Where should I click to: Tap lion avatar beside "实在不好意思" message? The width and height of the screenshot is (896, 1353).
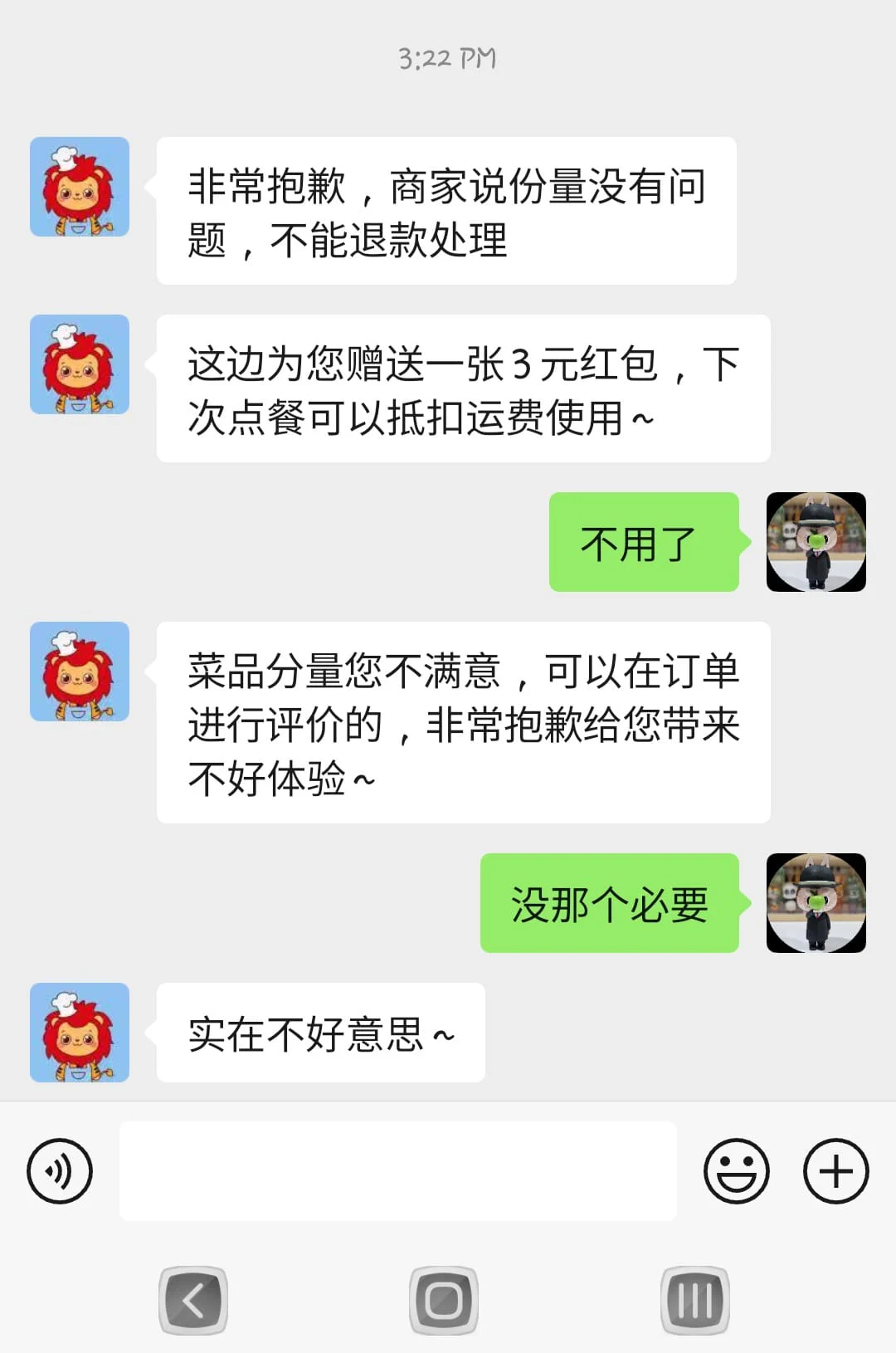coord(80,1033)
